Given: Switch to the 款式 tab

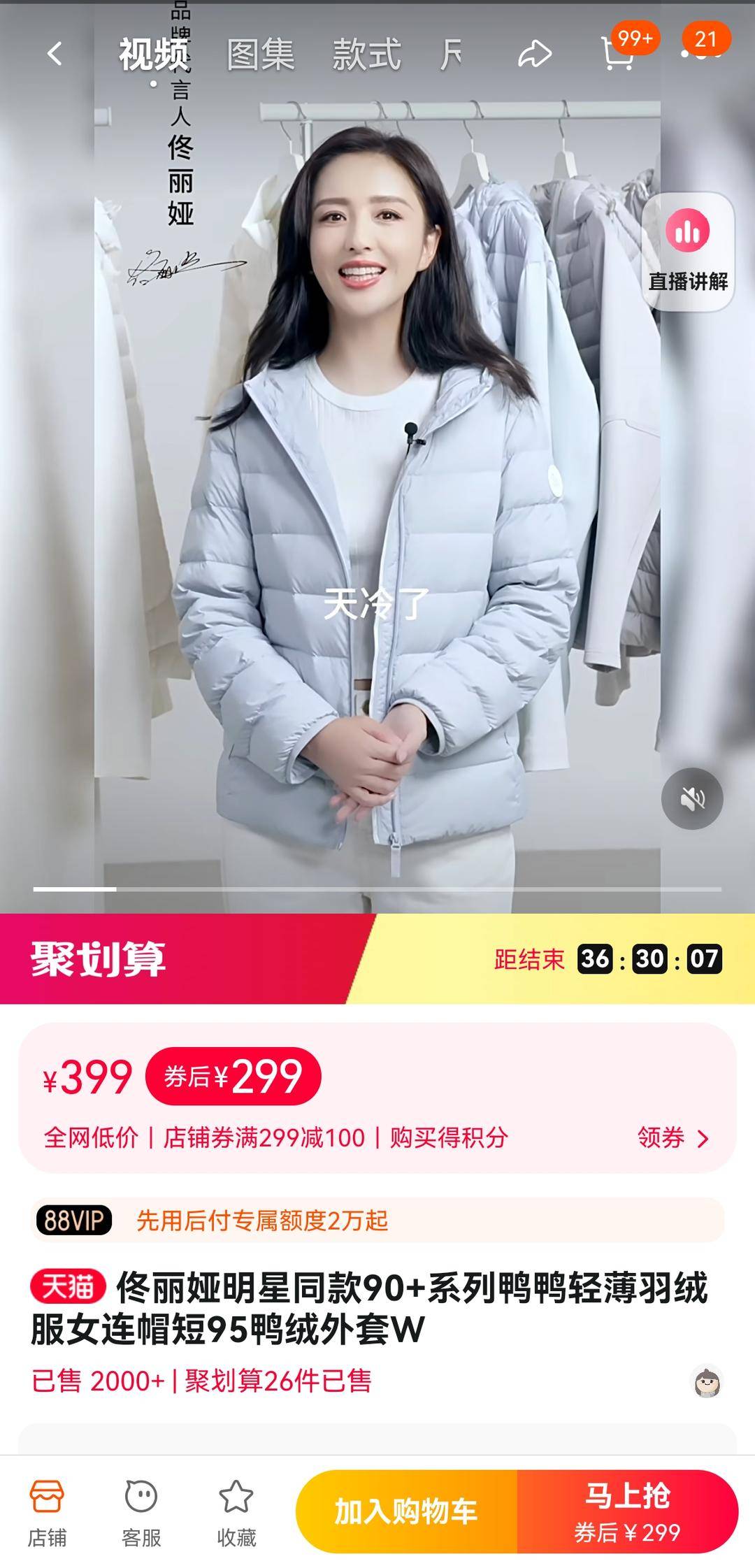Looking at the screenshot, I should coord(366,55).
